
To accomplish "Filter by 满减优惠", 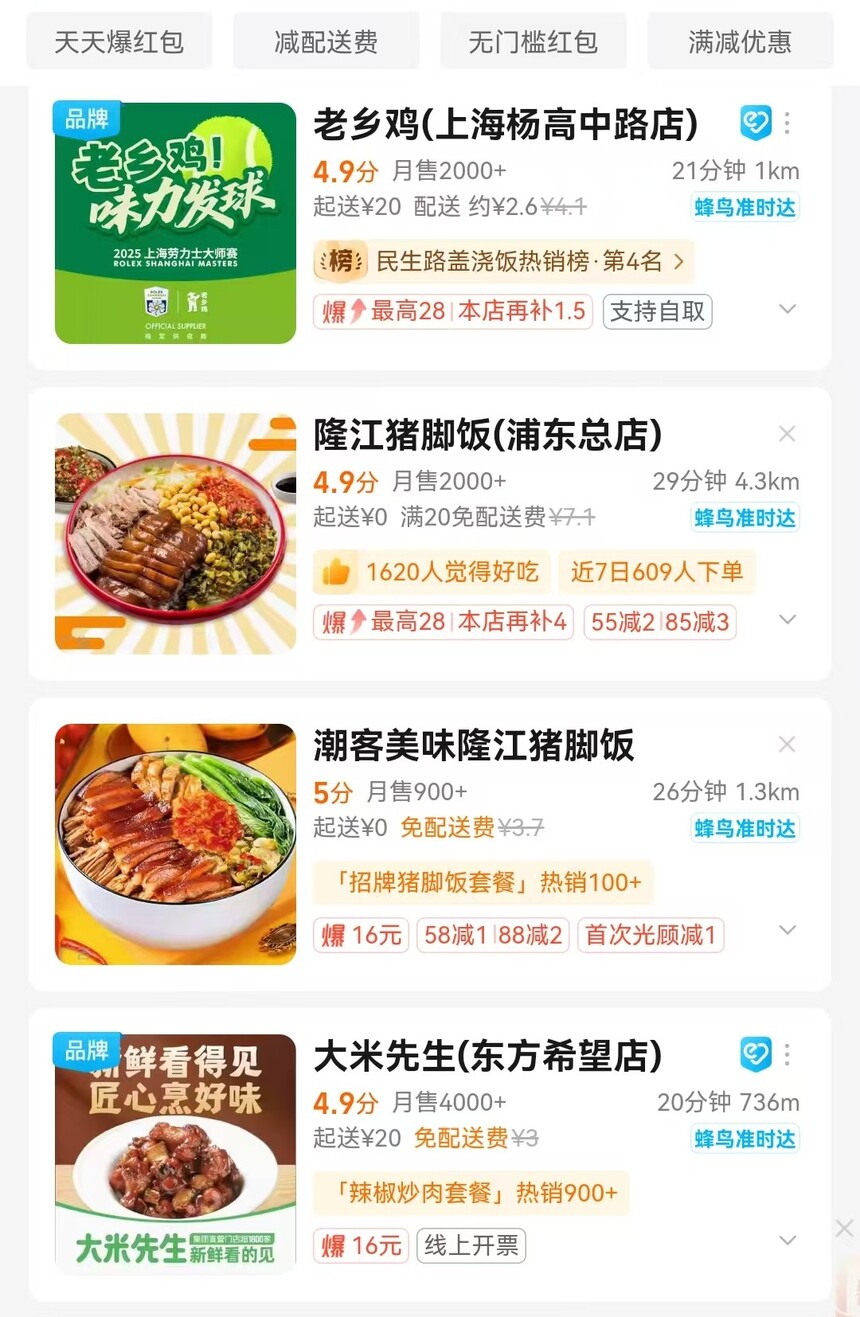I will [x=740, y=41].
